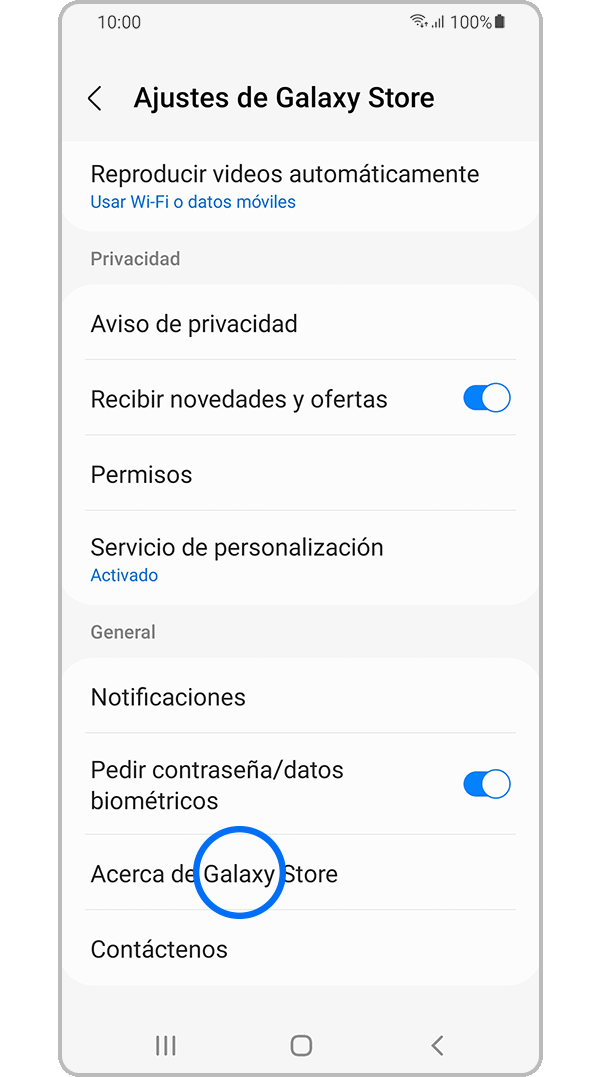Open Servicio de personalización
600x1077 pixels.
[x=237, y=559]
